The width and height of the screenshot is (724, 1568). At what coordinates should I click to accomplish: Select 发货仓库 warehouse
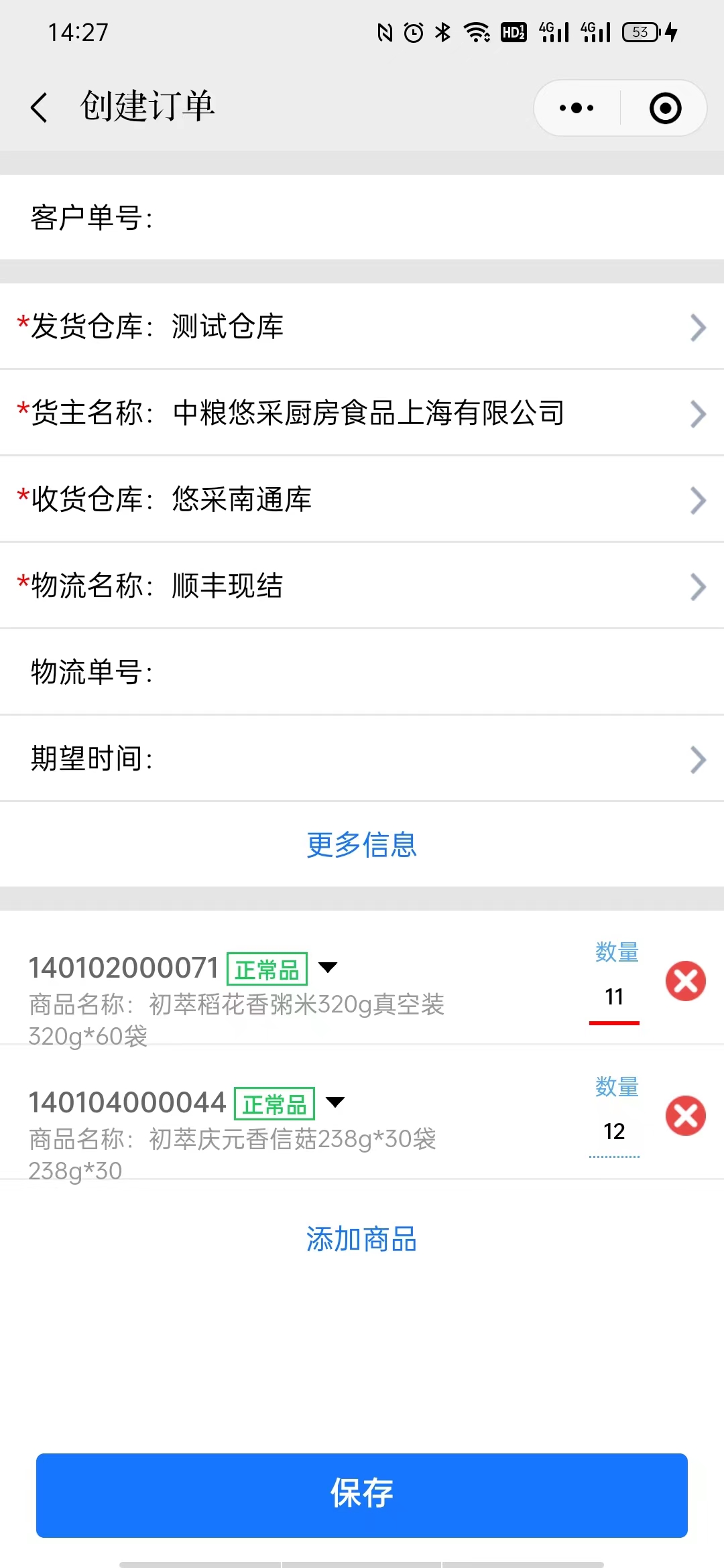(x=362, y=326)
